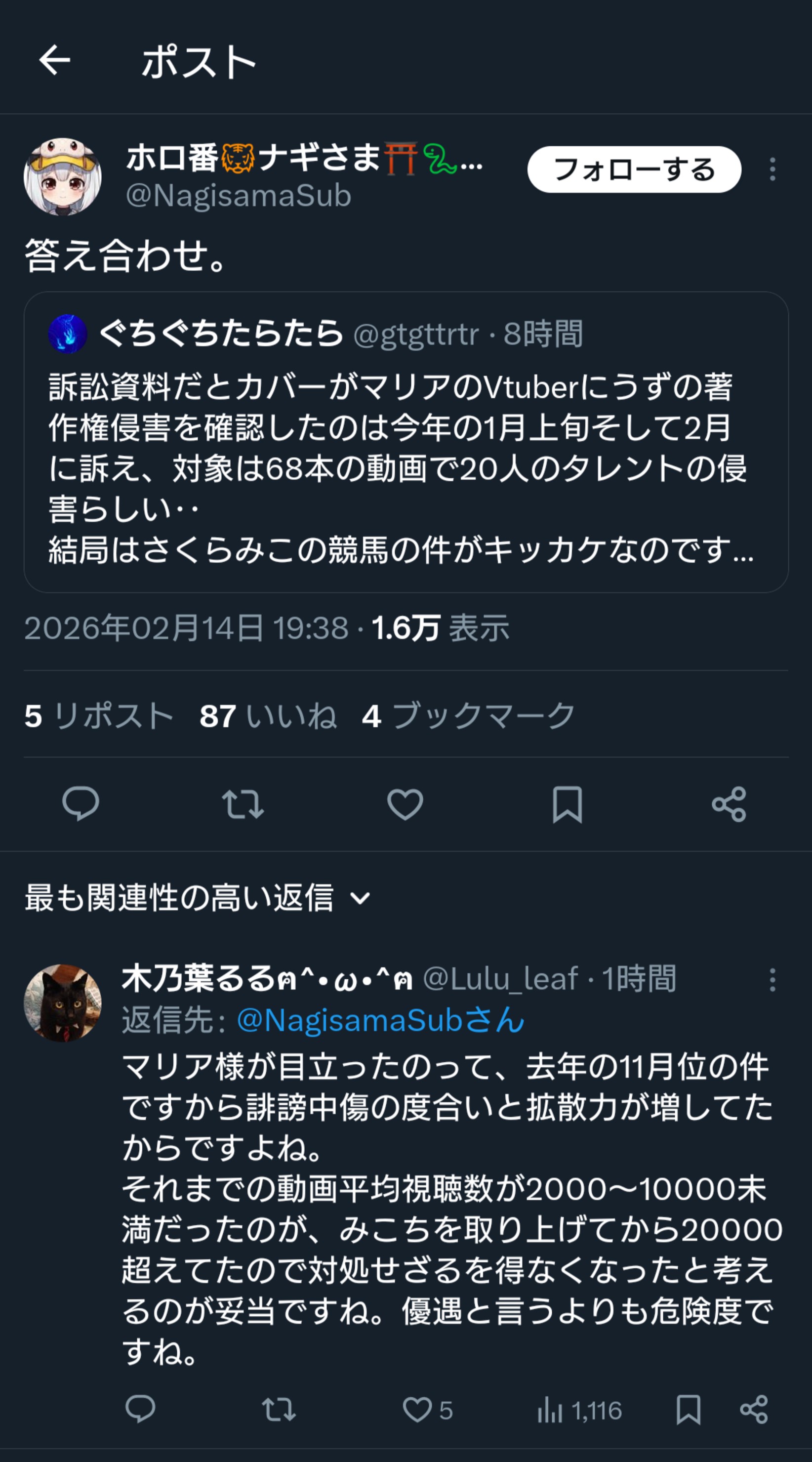Bookmark the main post
The image size is (812, 1462).
pos(568,804)
